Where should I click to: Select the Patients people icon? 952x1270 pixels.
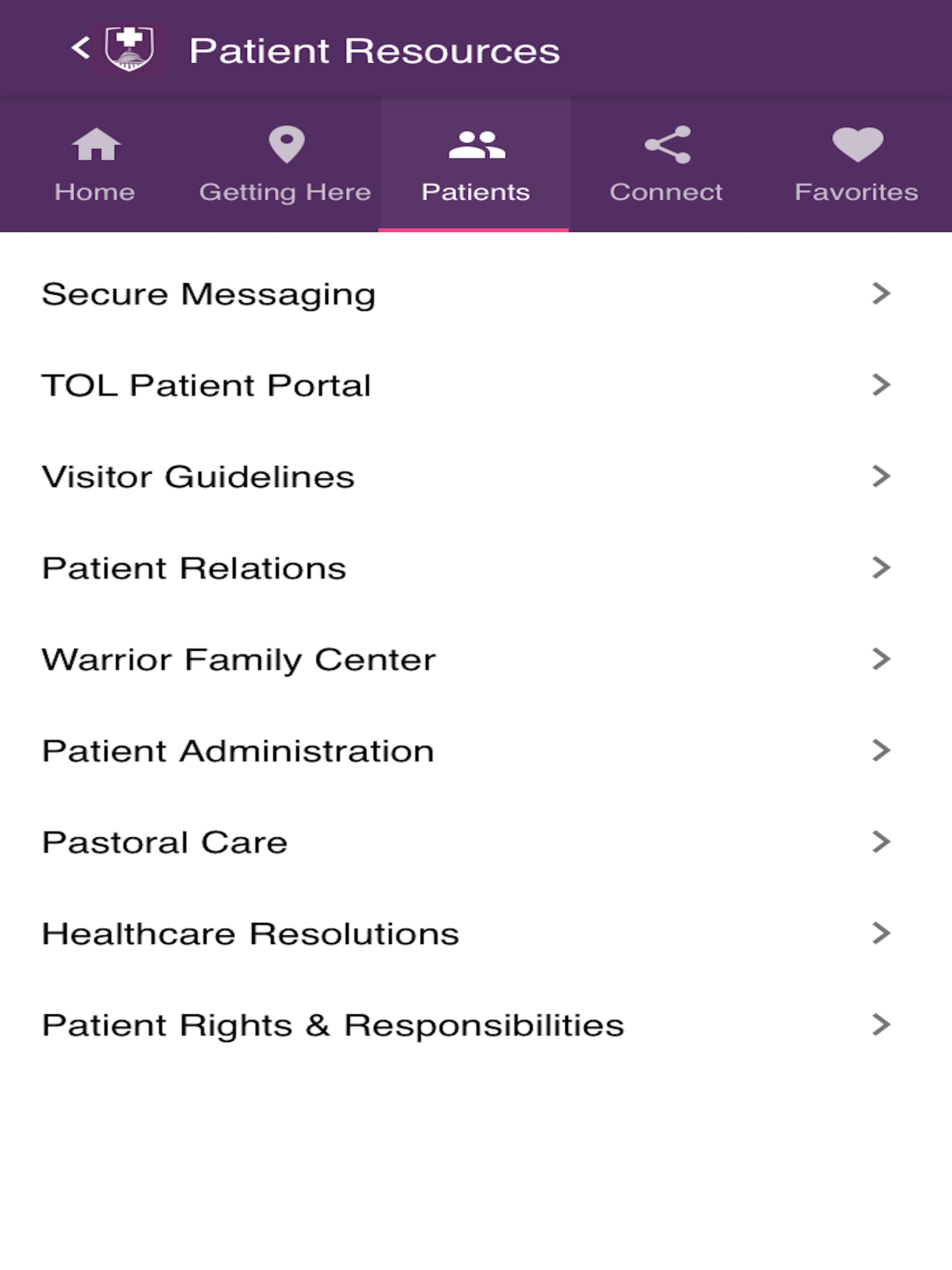[x=476, y=145]
